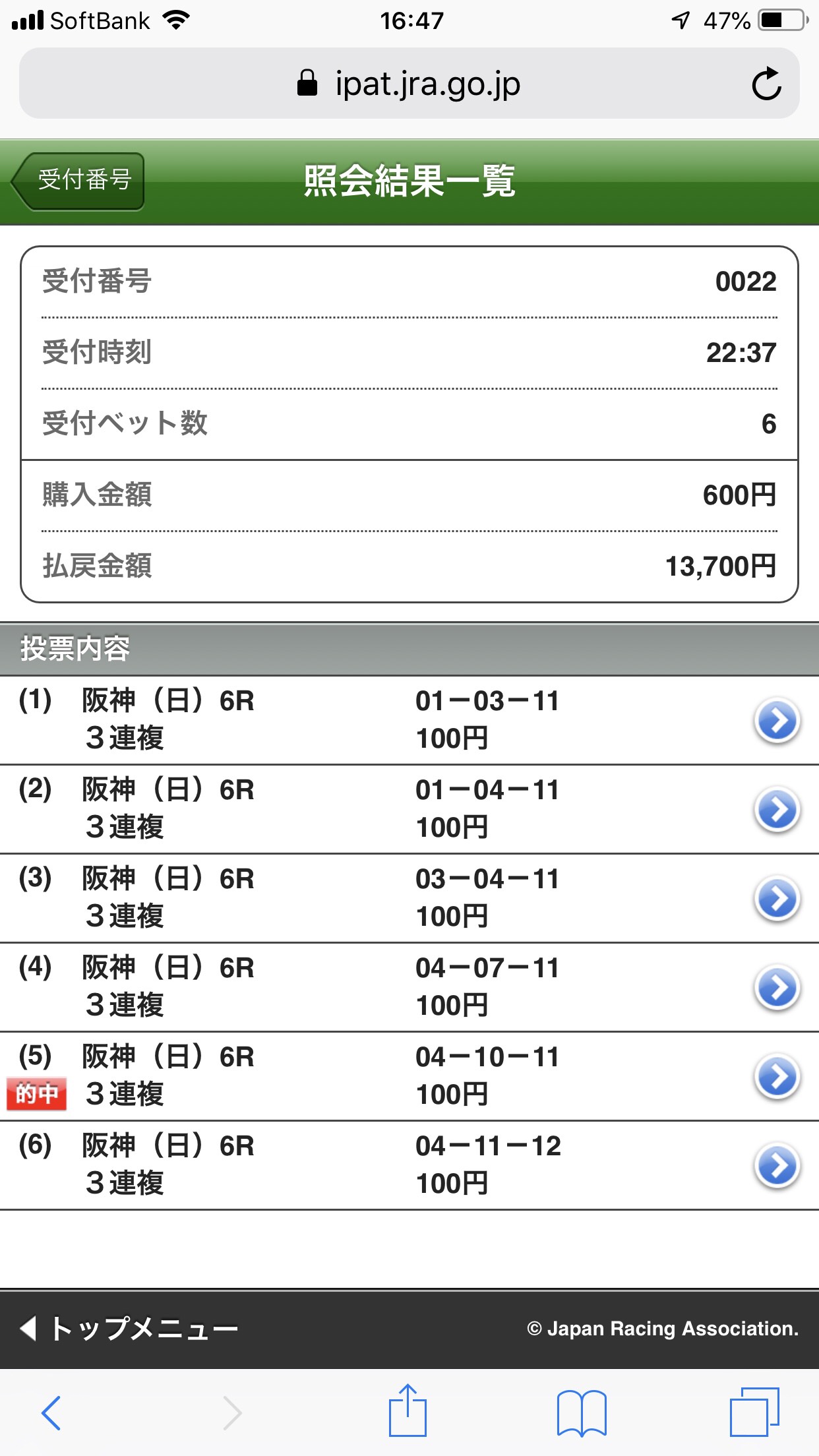
Task: Tap the ipat.jra.go.jp address bar
Action: coord(409,84)
